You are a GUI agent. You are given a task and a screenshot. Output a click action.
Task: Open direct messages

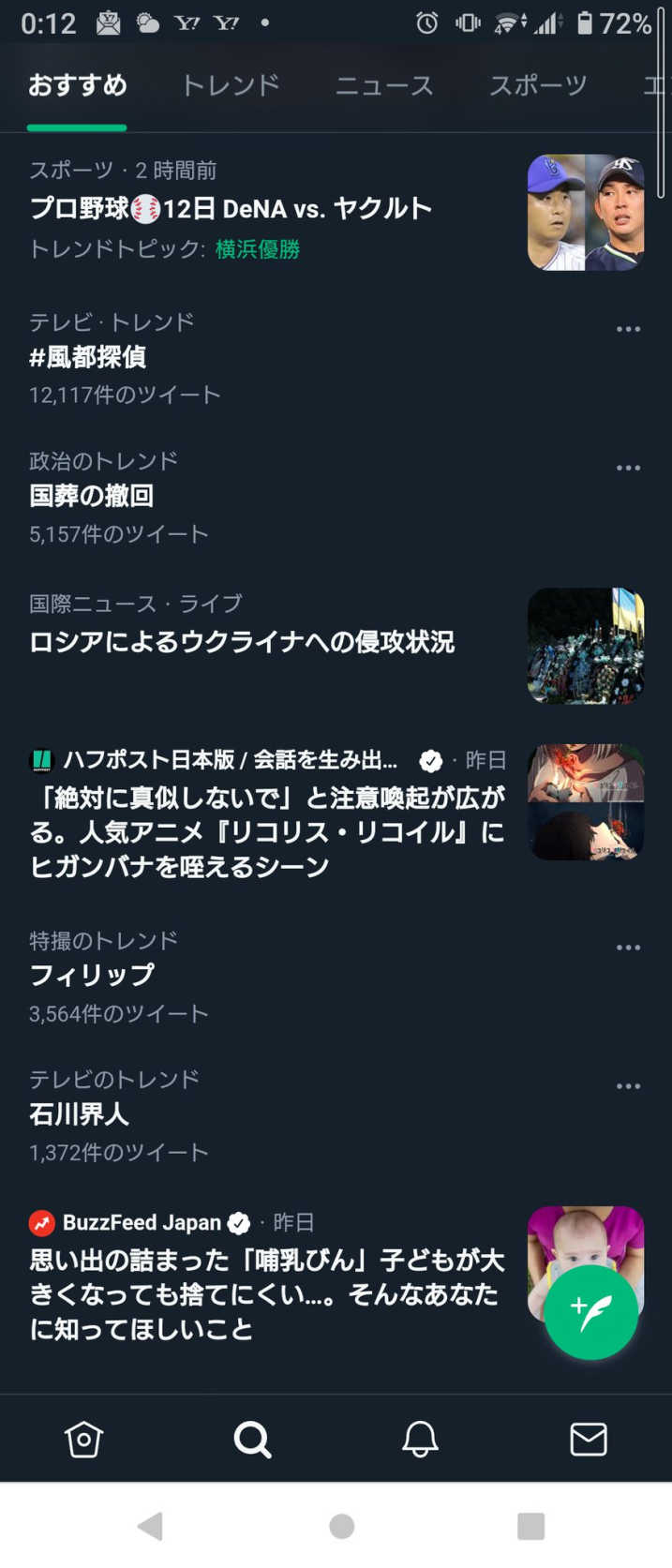(x=589, y=1439)
